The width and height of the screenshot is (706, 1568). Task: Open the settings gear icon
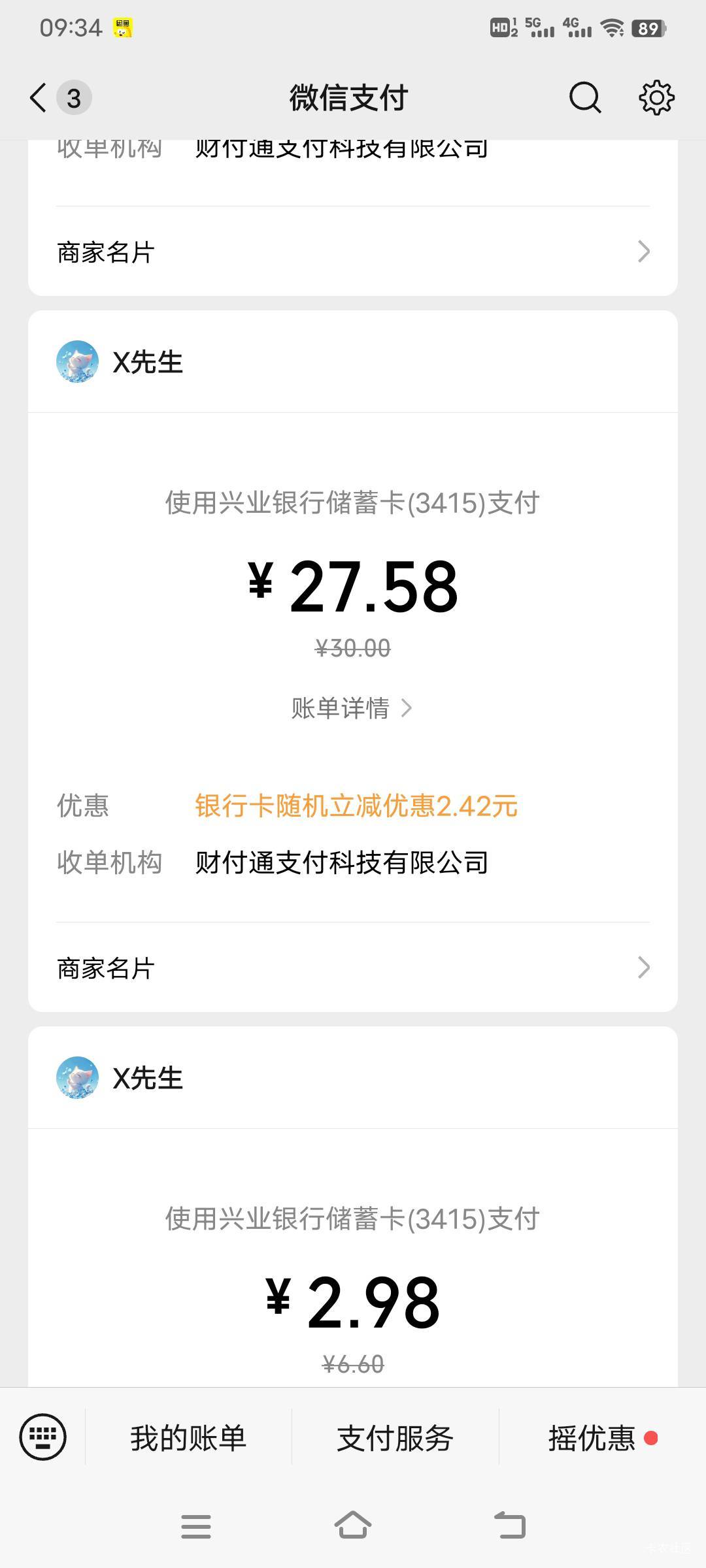[656, 98]
